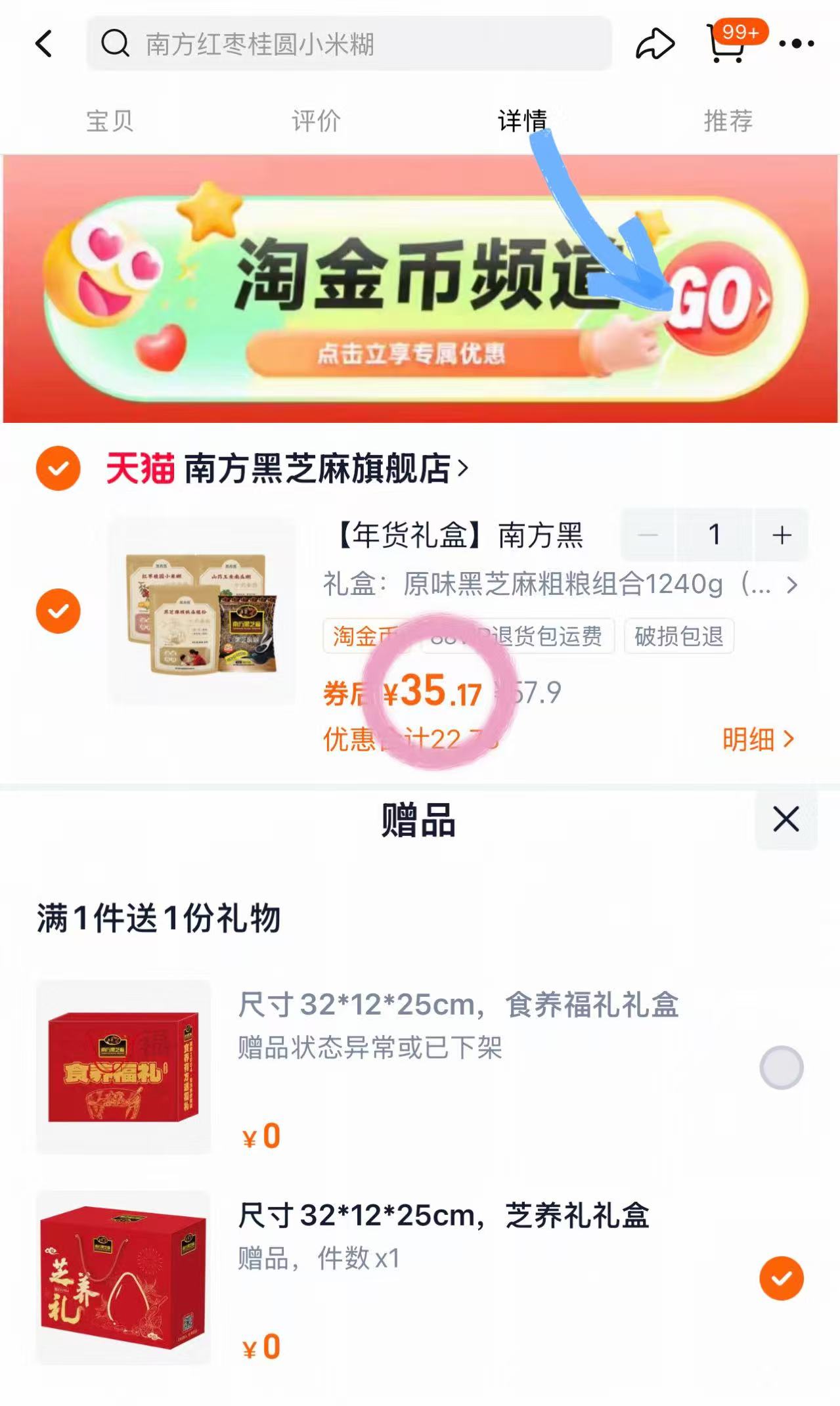Screen dimensions: 840x1406
Task: Switch to the 推荐 tab
Action: click(729, 120)
